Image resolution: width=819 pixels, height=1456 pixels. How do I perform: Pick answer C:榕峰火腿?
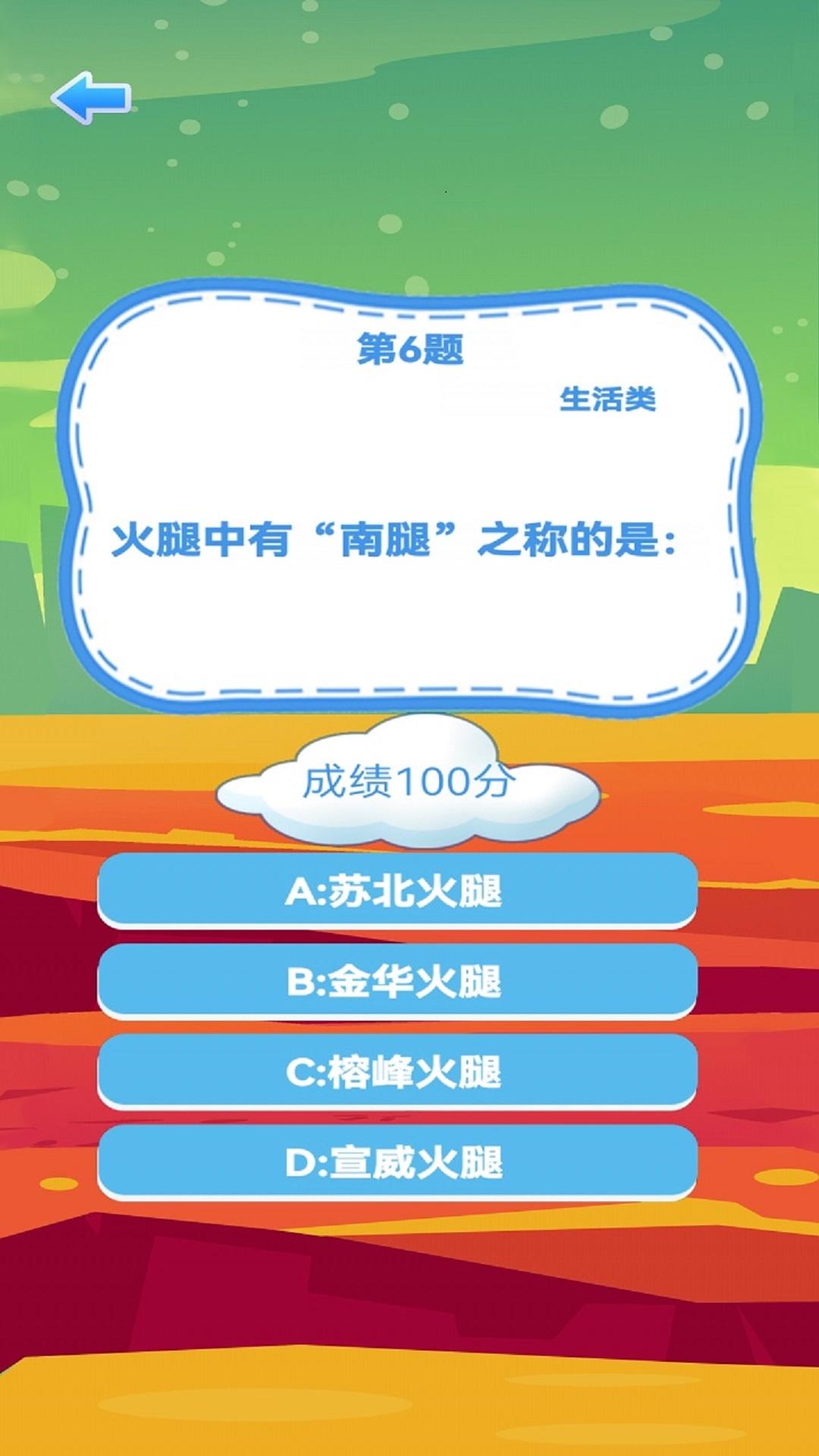coord(397,1071)
